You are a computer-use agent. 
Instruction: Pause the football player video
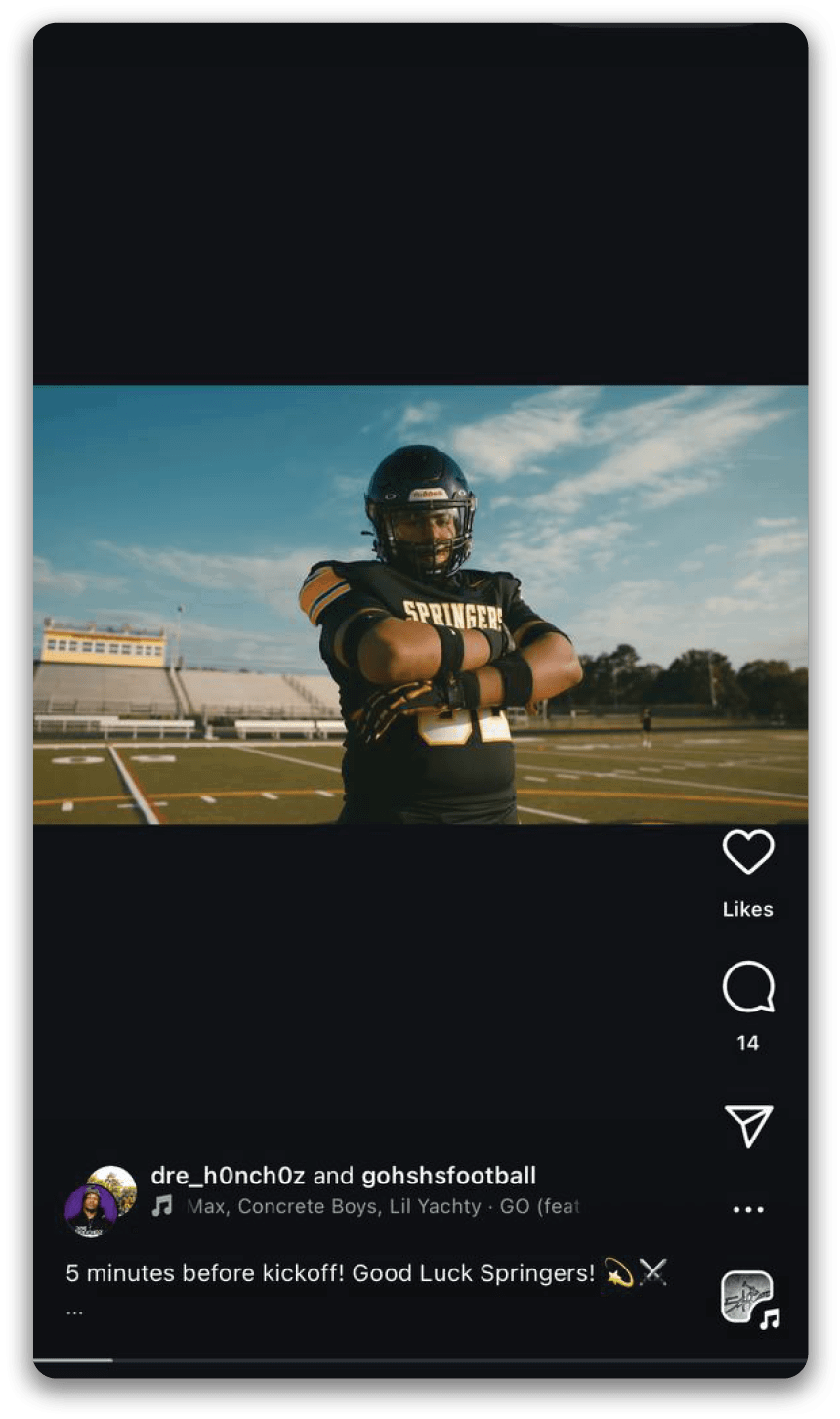pyautogui.click(x=420, y=604)
